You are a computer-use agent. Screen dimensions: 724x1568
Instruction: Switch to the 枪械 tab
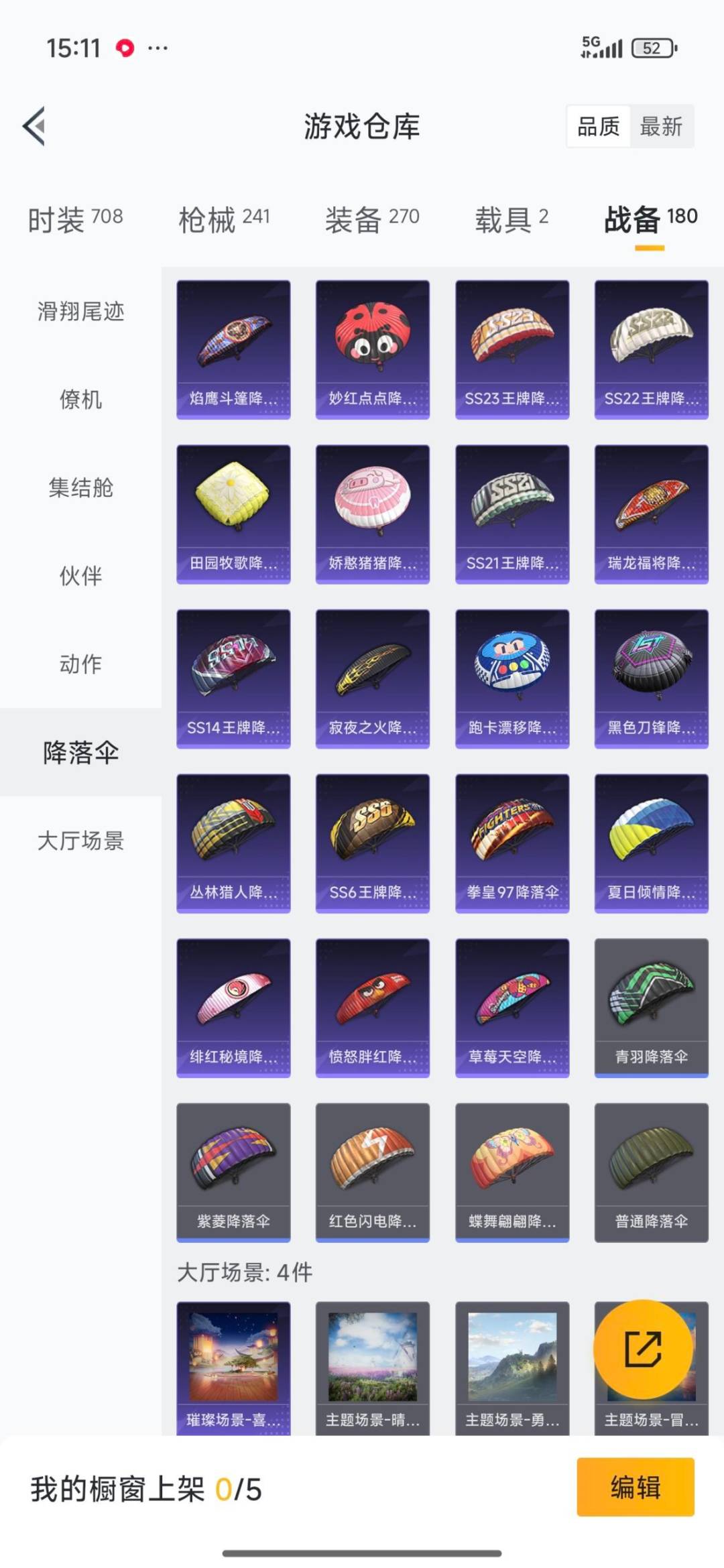tap(224, 219)
